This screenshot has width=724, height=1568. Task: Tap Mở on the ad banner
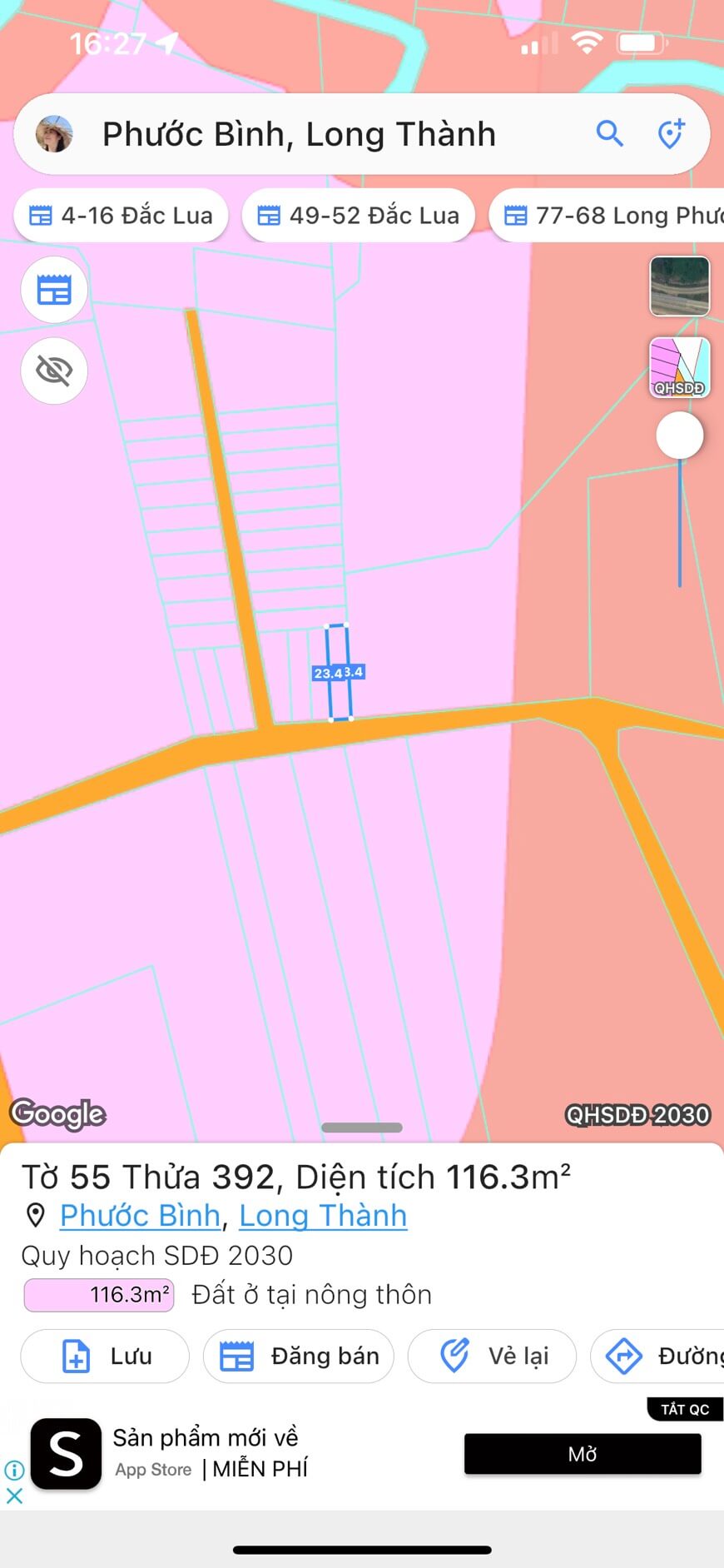coord(583,1454)
